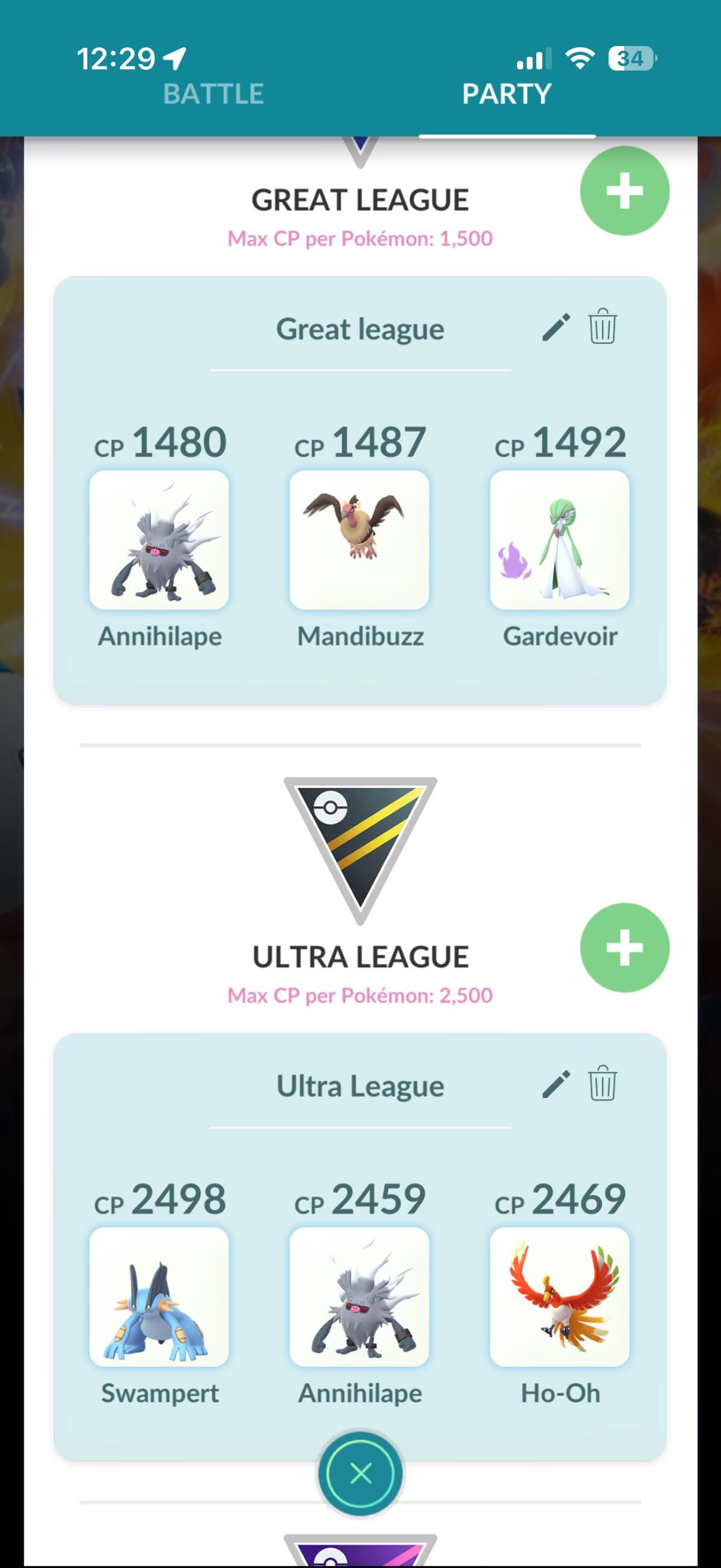Close the party screen
The width and height of the screenshot is (721, 1568).
(361, 1474)
